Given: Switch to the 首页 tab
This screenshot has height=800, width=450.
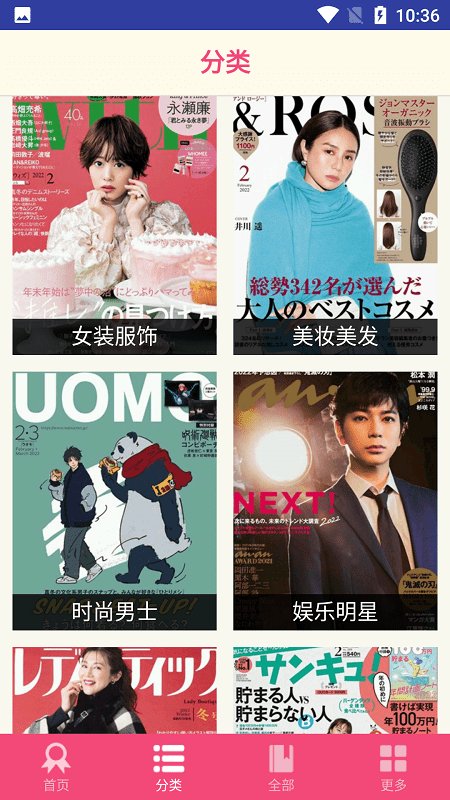Looking at the screenshot, I should 56,767.
